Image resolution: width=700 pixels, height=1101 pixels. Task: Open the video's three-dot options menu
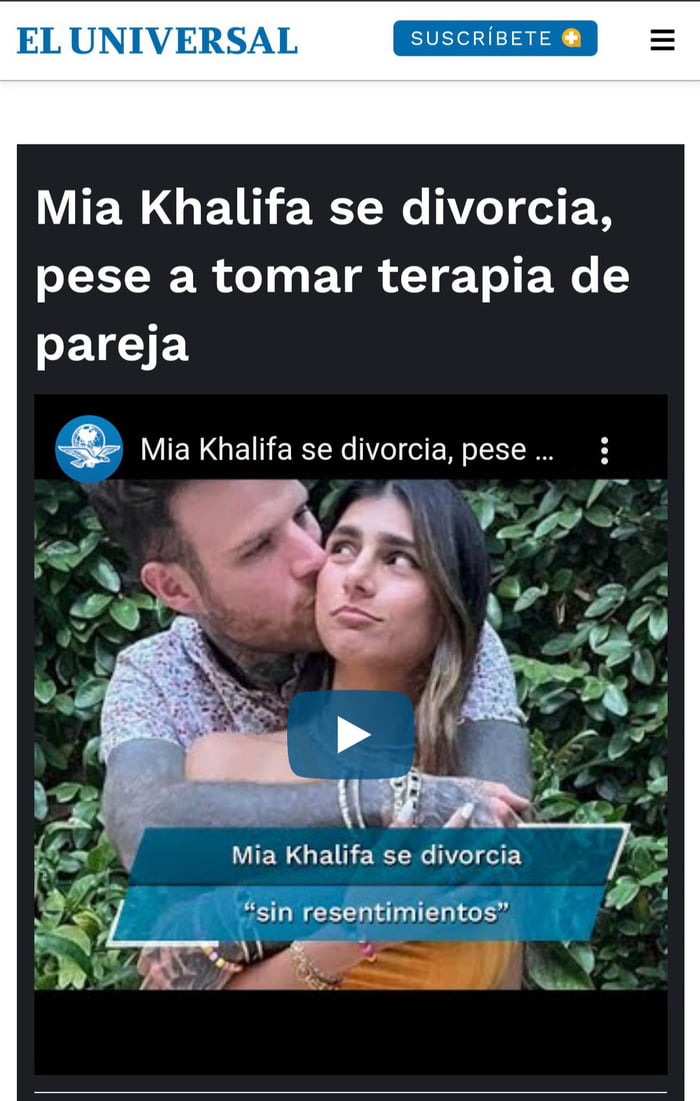click(x=604, y=450)
